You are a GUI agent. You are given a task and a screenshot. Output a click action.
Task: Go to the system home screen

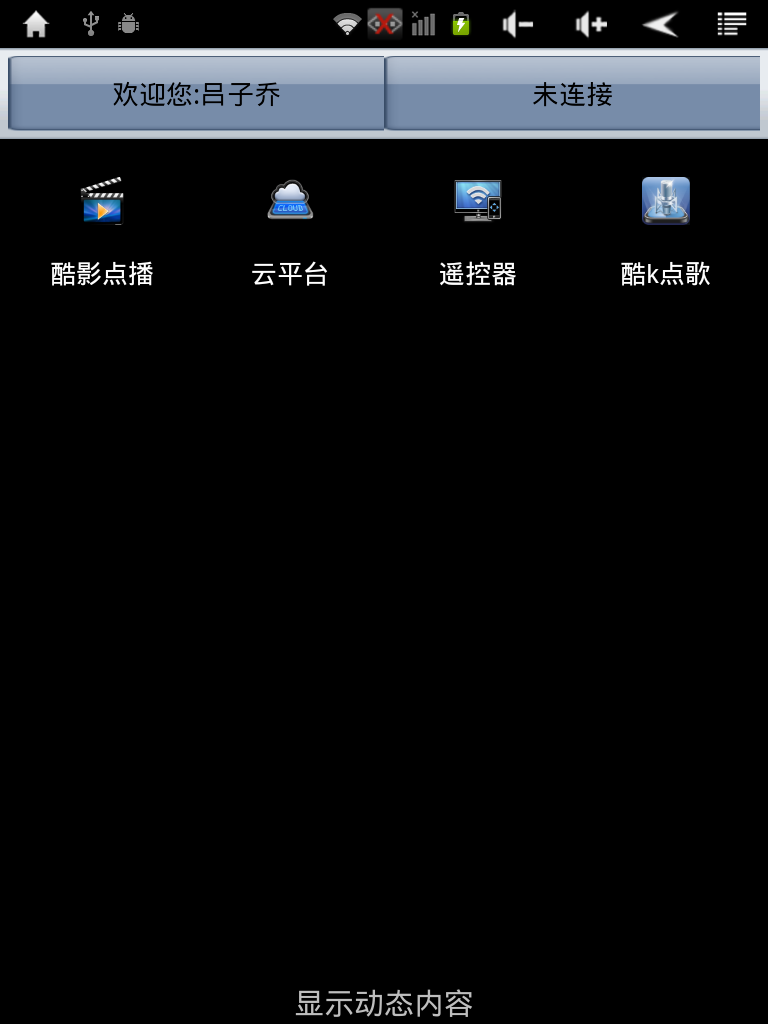tap(36, 25)
